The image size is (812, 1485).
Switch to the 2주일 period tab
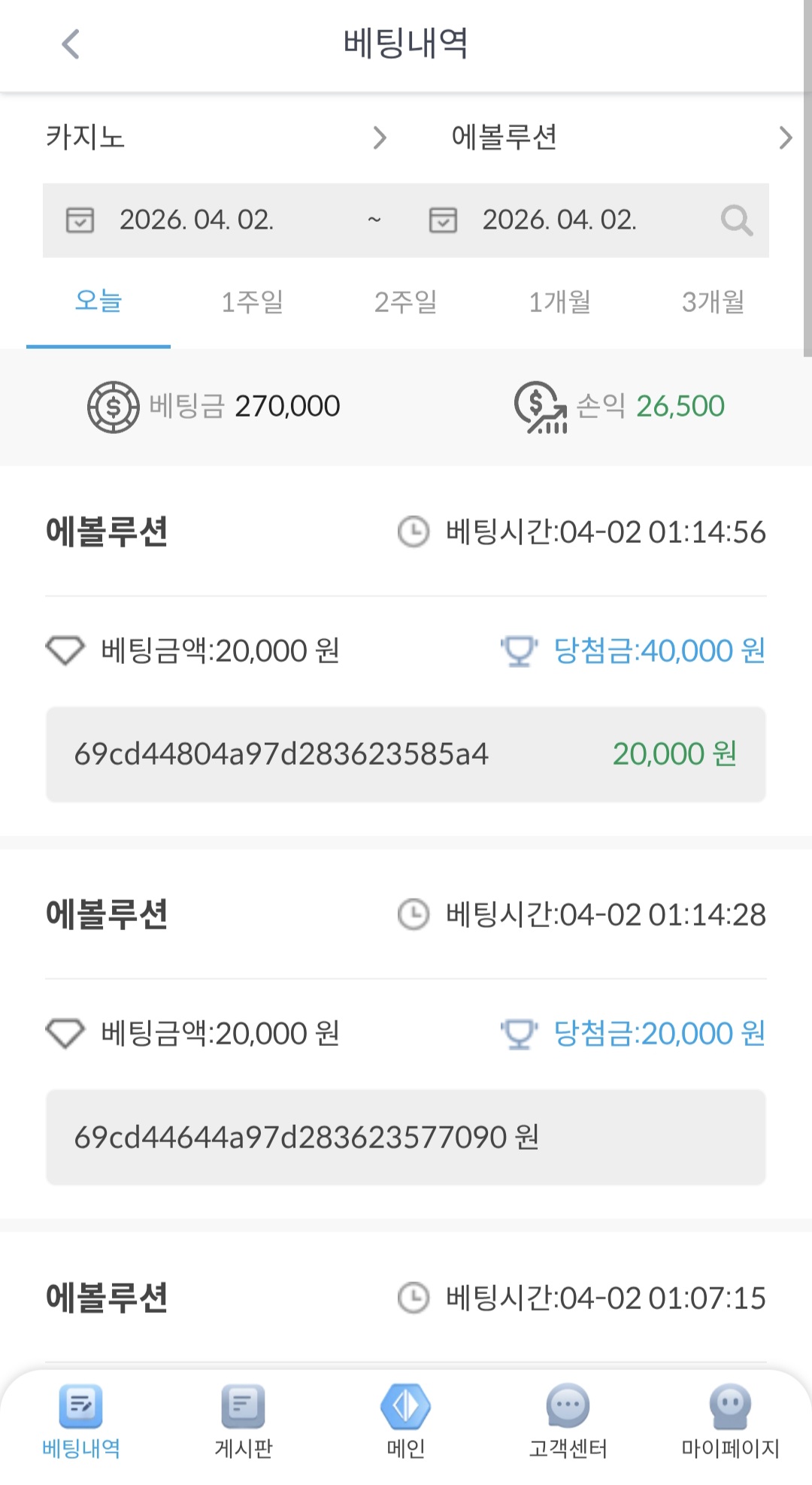point(406,302)
